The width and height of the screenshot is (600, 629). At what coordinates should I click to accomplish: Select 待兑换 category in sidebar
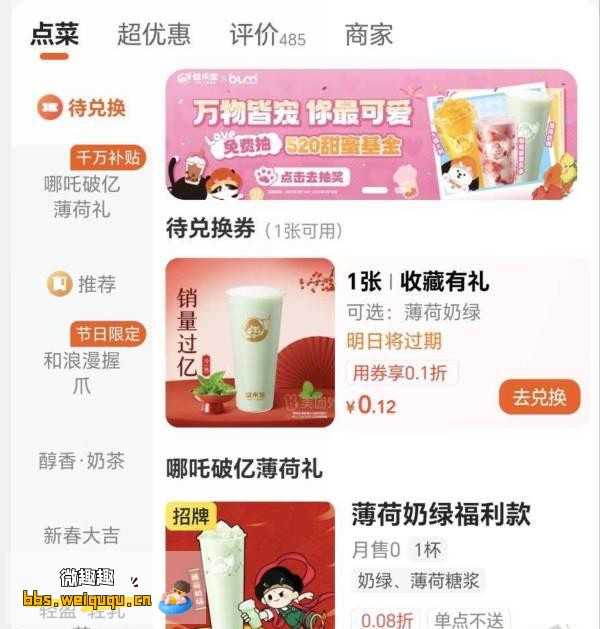(x=82, y=108)
